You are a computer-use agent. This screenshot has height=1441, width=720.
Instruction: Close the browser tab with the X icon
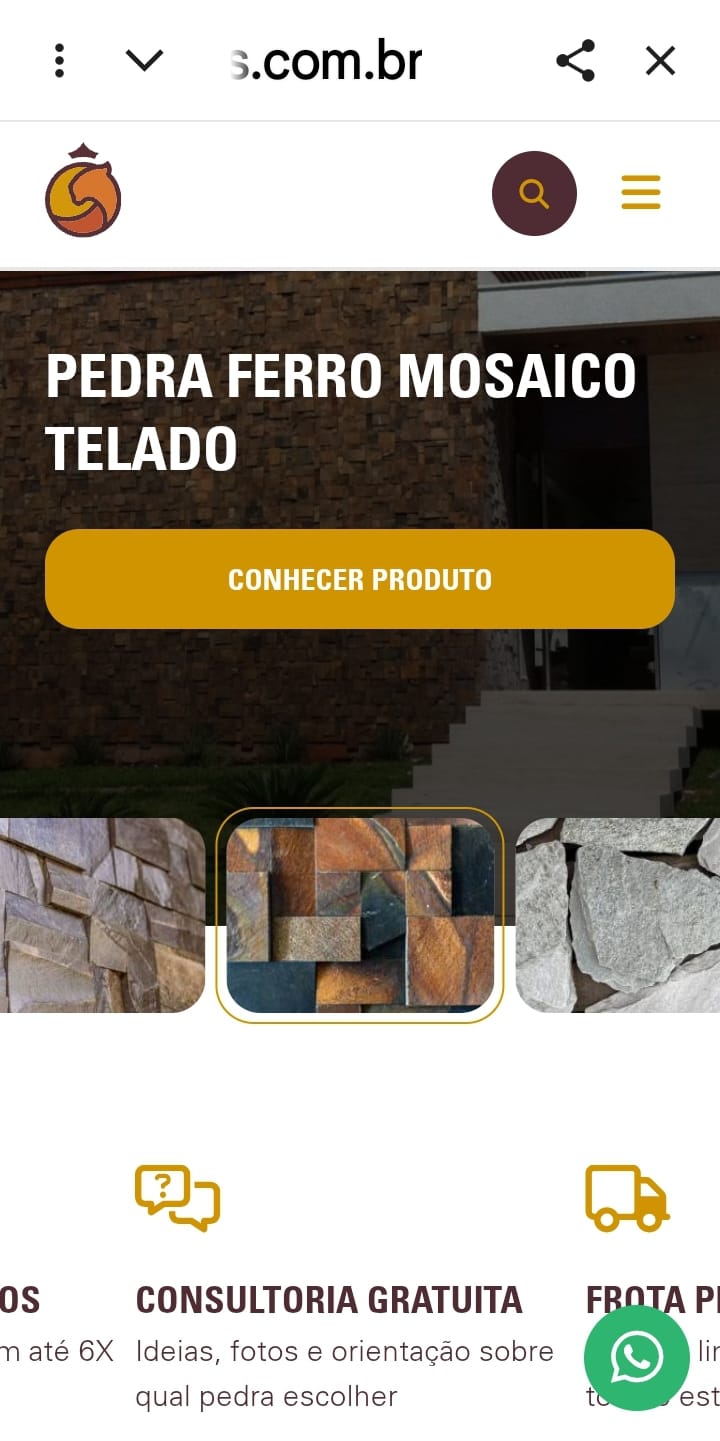660,60
